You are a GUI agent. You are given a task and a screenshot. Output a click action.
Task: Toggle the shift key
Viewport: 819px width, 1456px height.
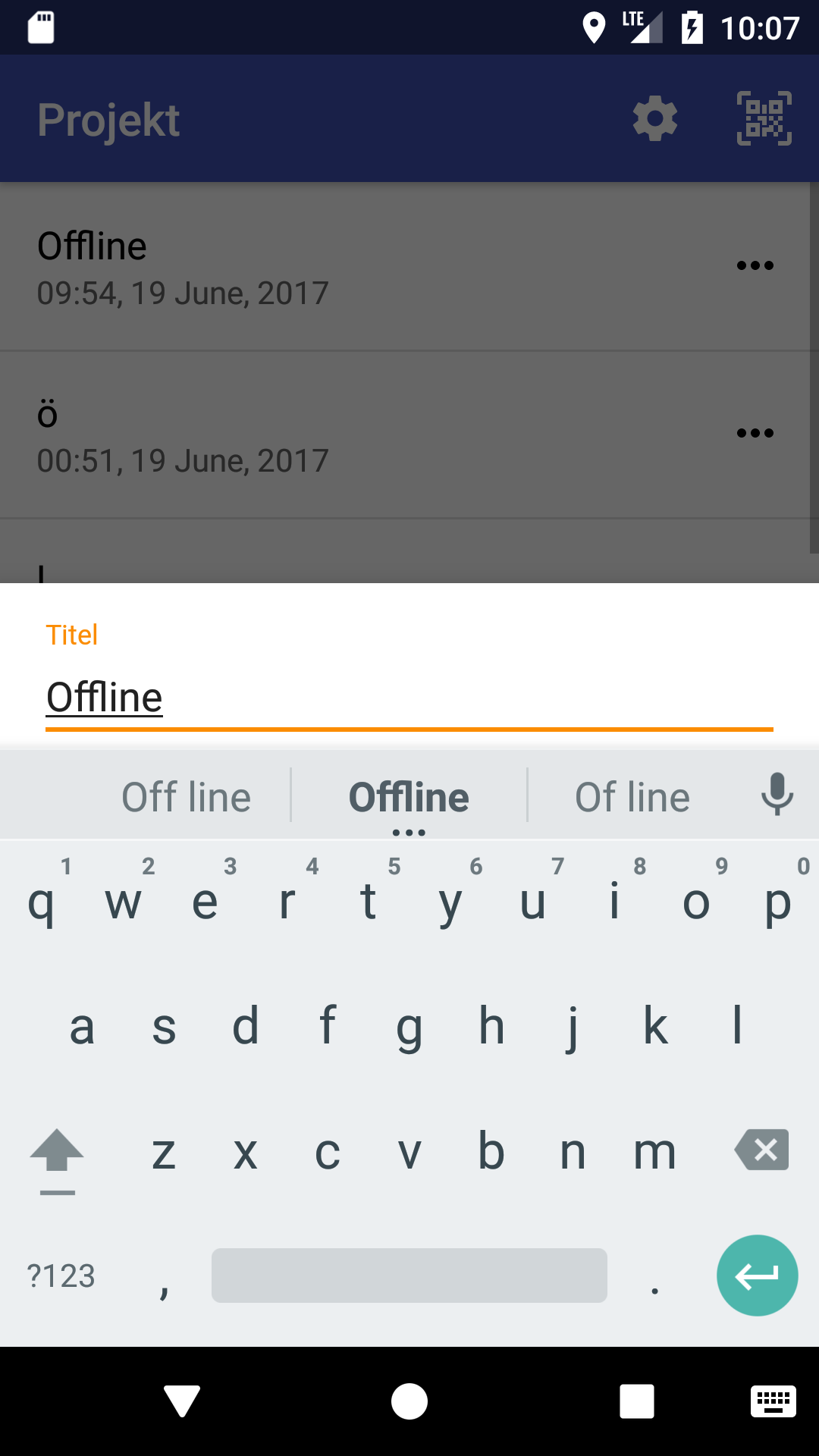click(57, 1153)
